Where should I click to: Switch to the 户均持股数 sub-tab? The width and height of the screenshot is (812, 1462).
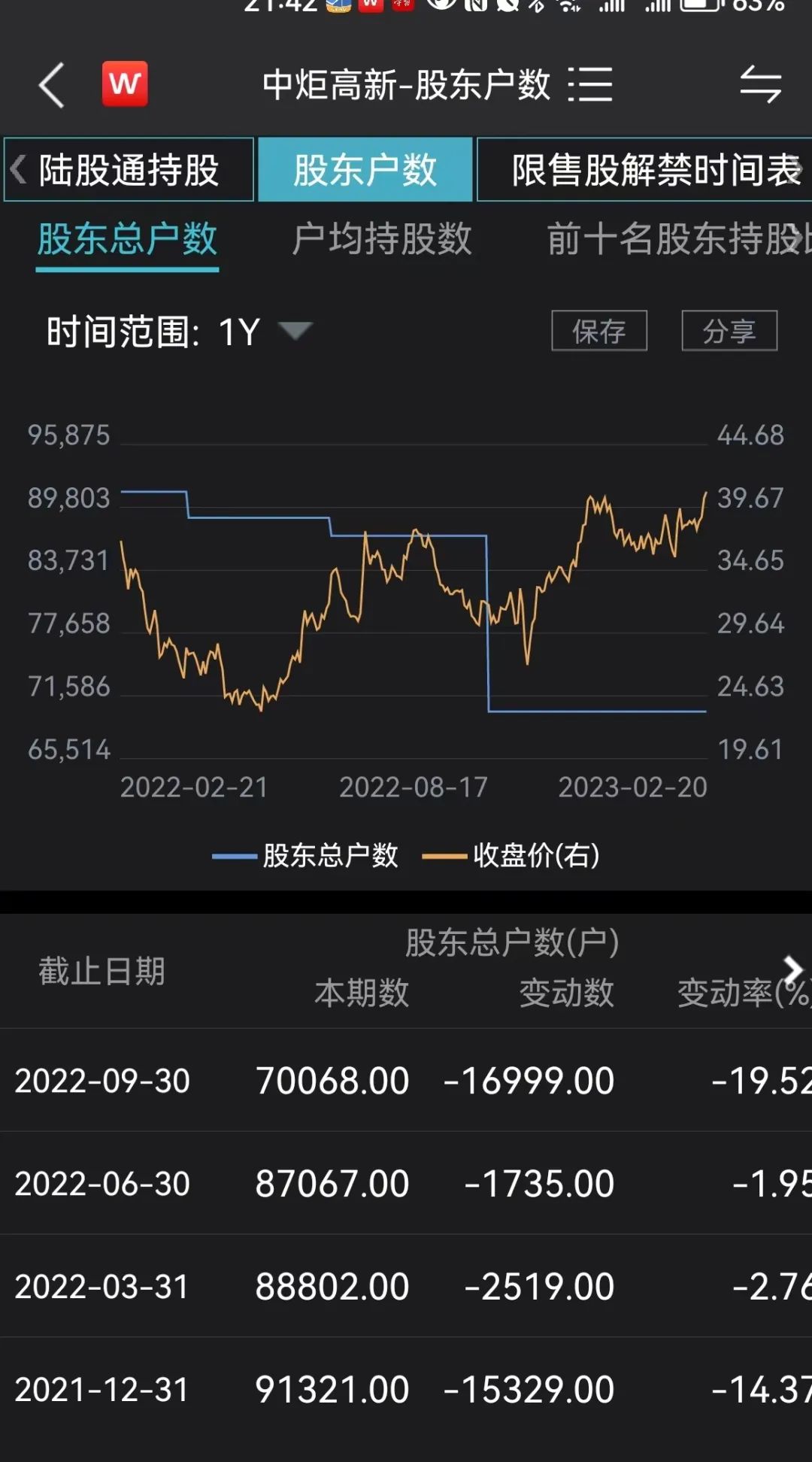coord(382,240)
